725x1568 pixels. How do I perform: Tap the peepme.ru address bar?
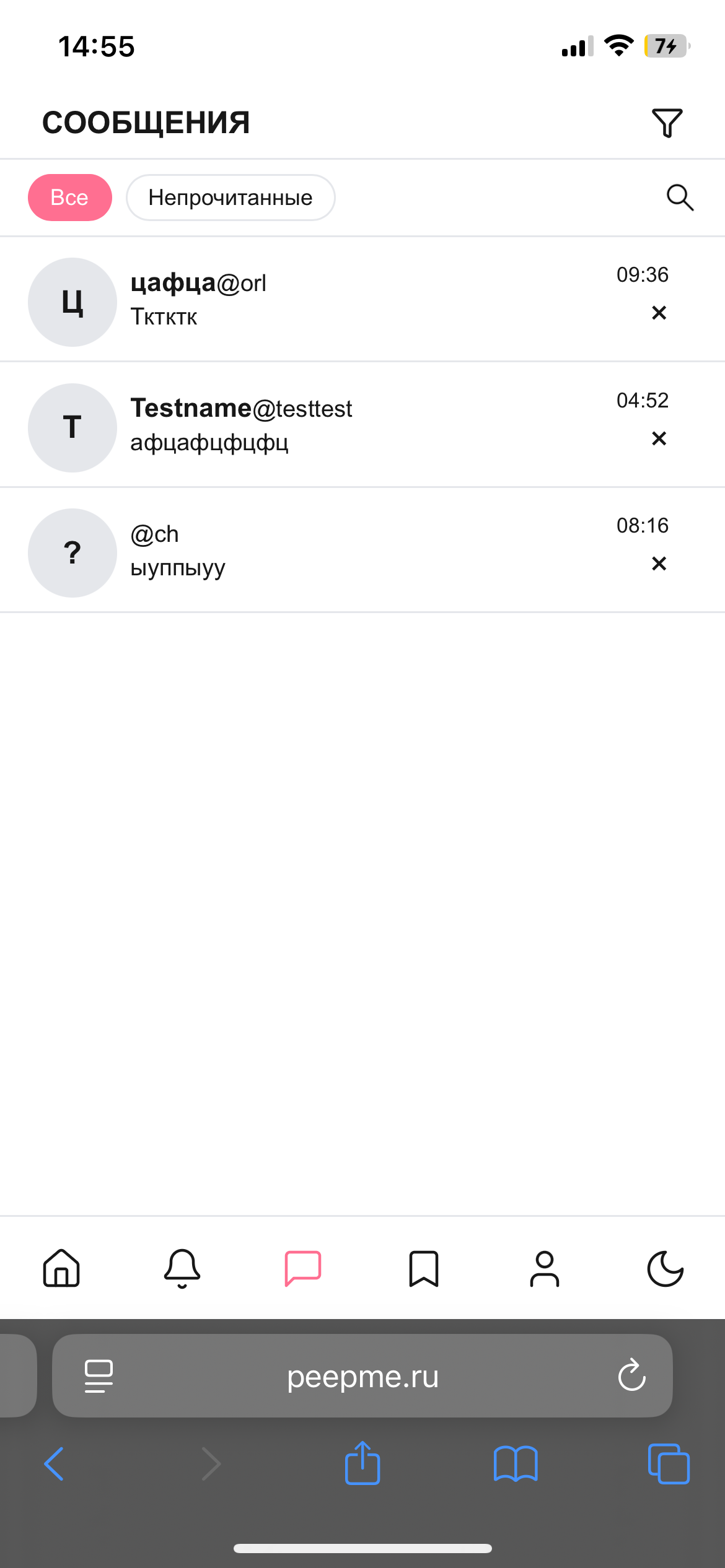pyautogui.click(x=362, y=1376)
